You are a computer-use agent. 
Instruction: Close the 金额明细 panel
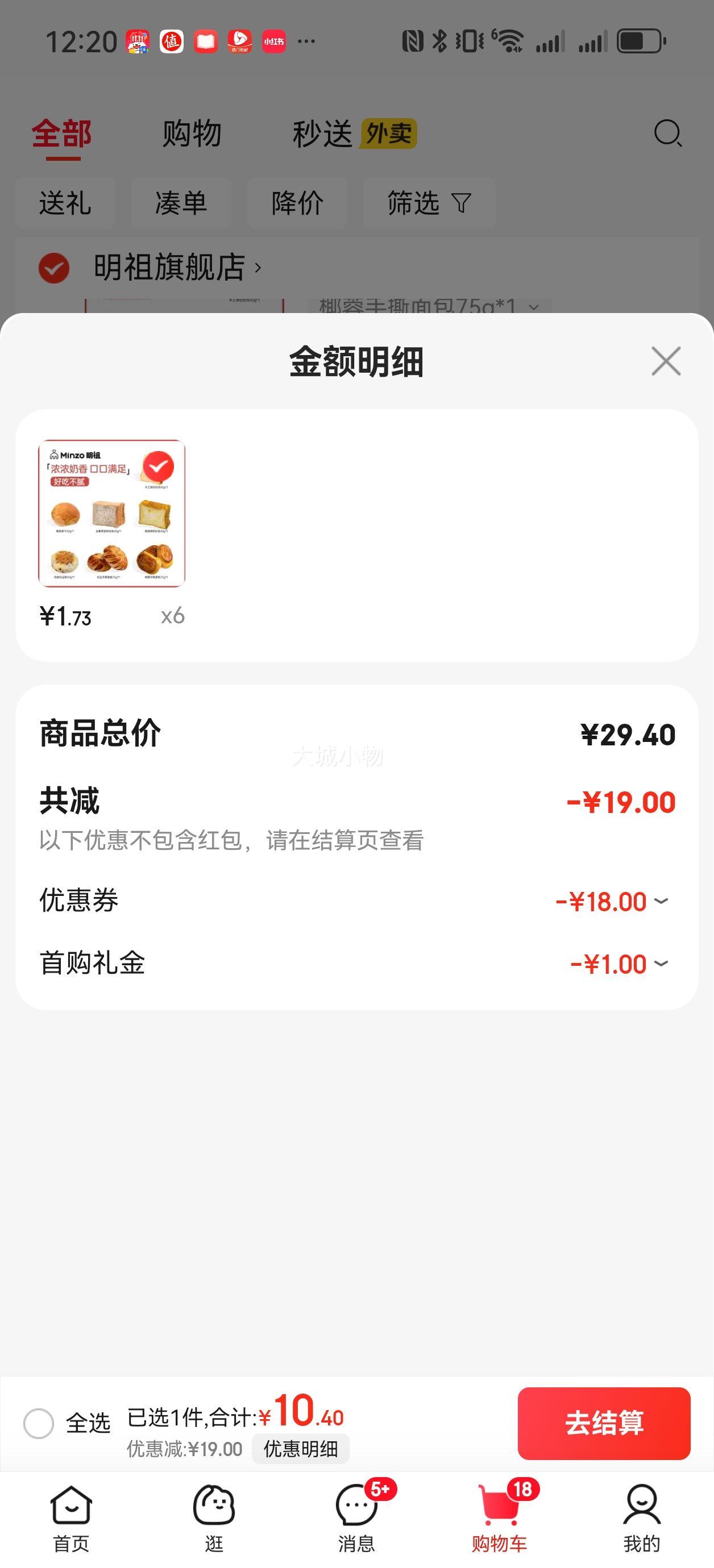point(665,361)
